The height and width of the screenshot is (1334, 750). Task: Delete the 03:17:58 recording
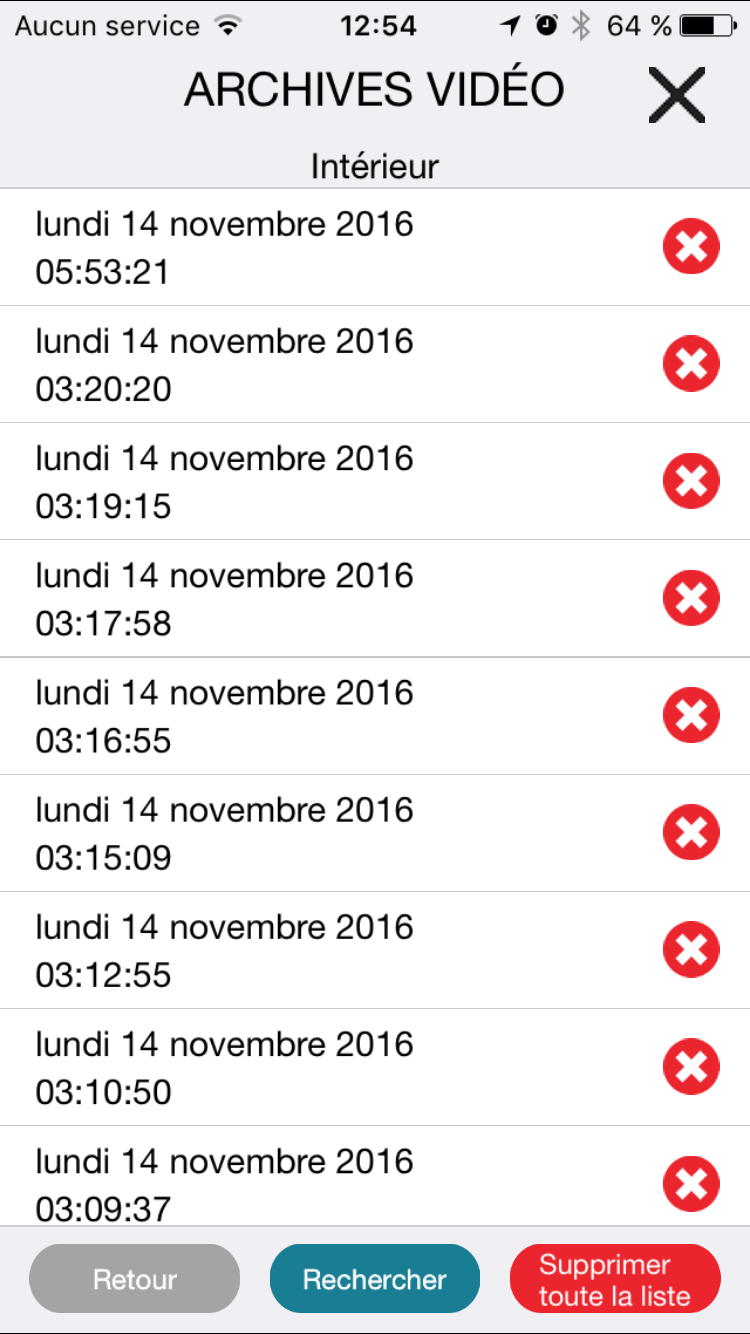point(691,598)
